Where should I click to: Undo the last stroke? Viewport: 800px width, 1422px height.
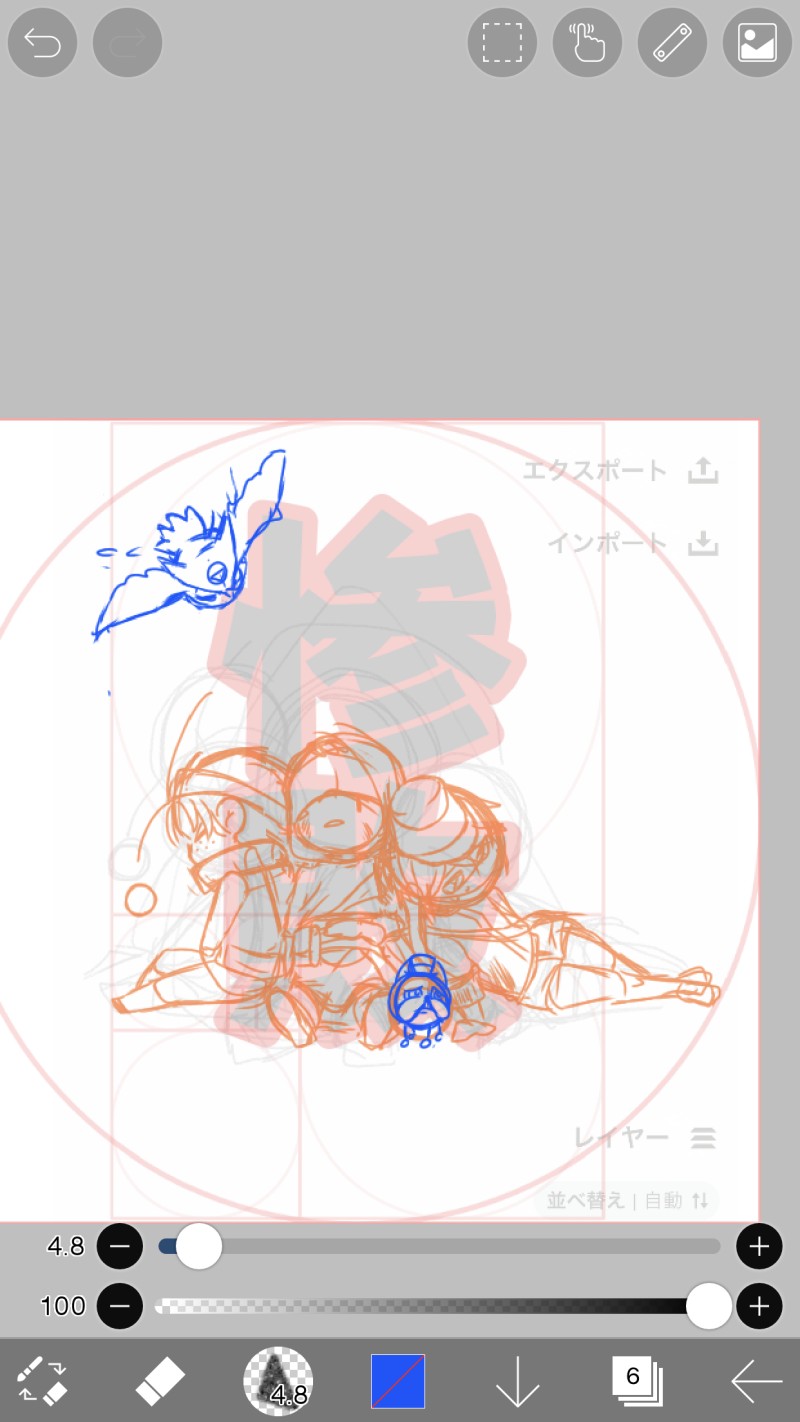(x=43, y=43)
